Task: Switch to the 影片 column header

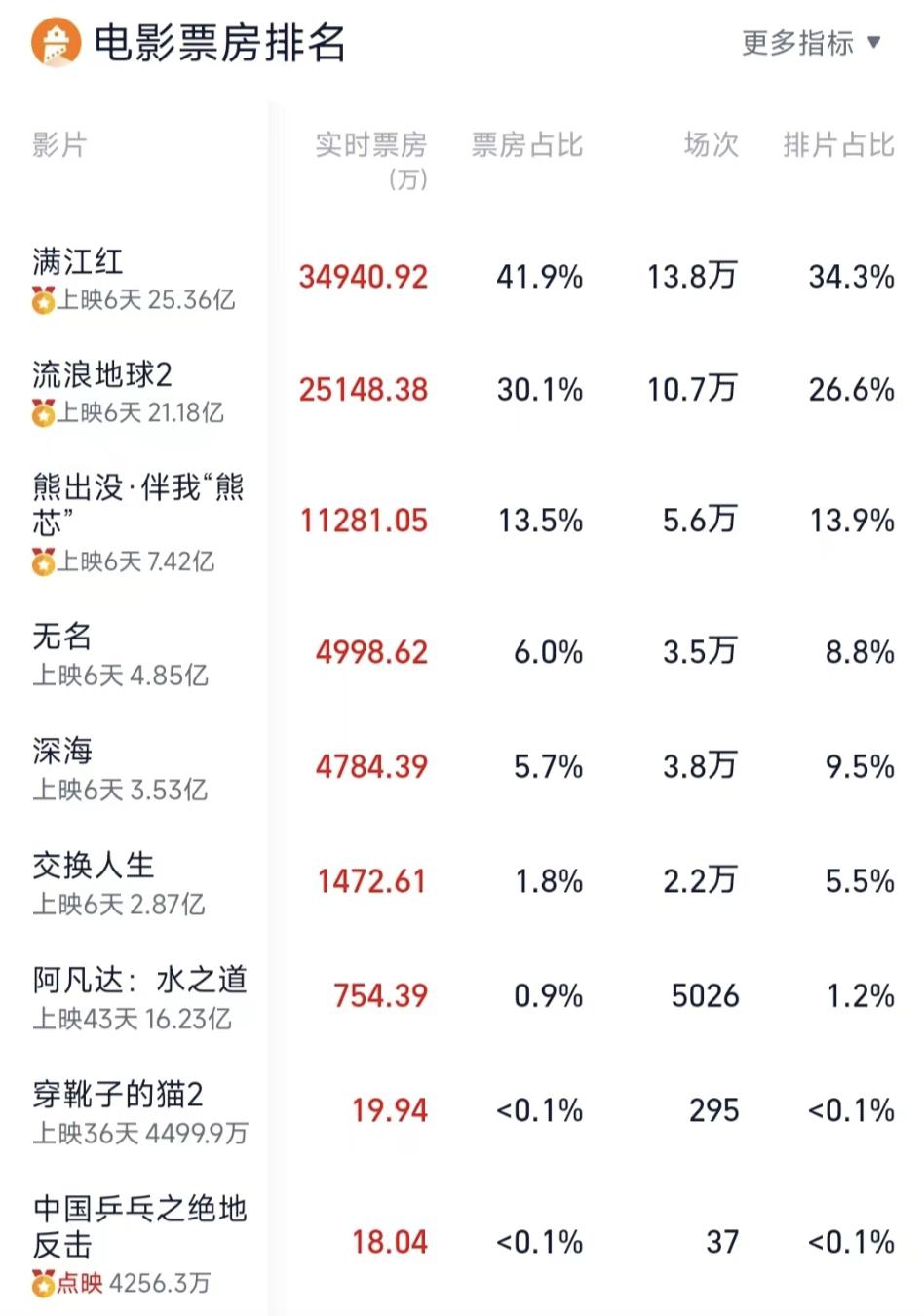Action: click(56, 144)
